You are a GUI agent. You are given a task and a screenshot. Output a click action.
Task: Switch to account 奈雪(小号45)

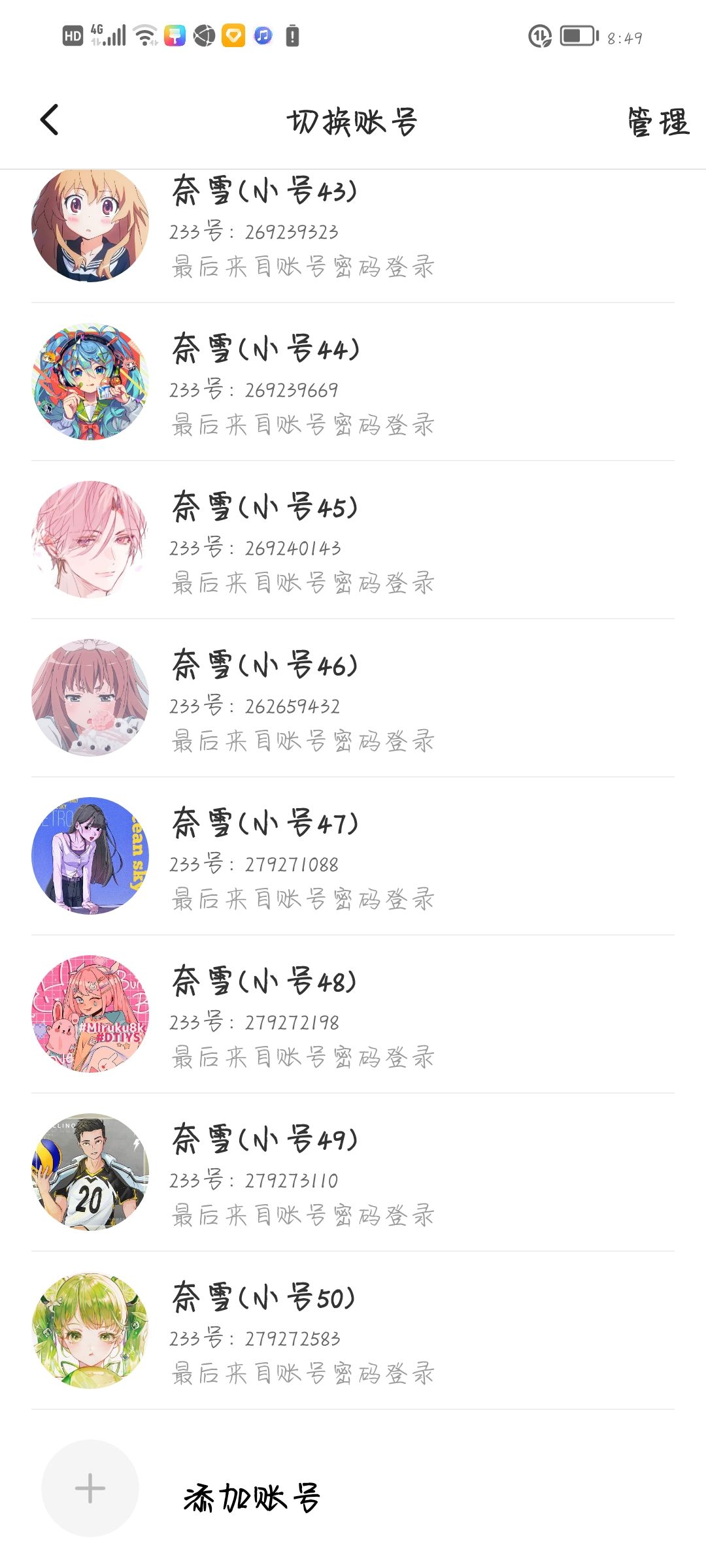(353, 541)
